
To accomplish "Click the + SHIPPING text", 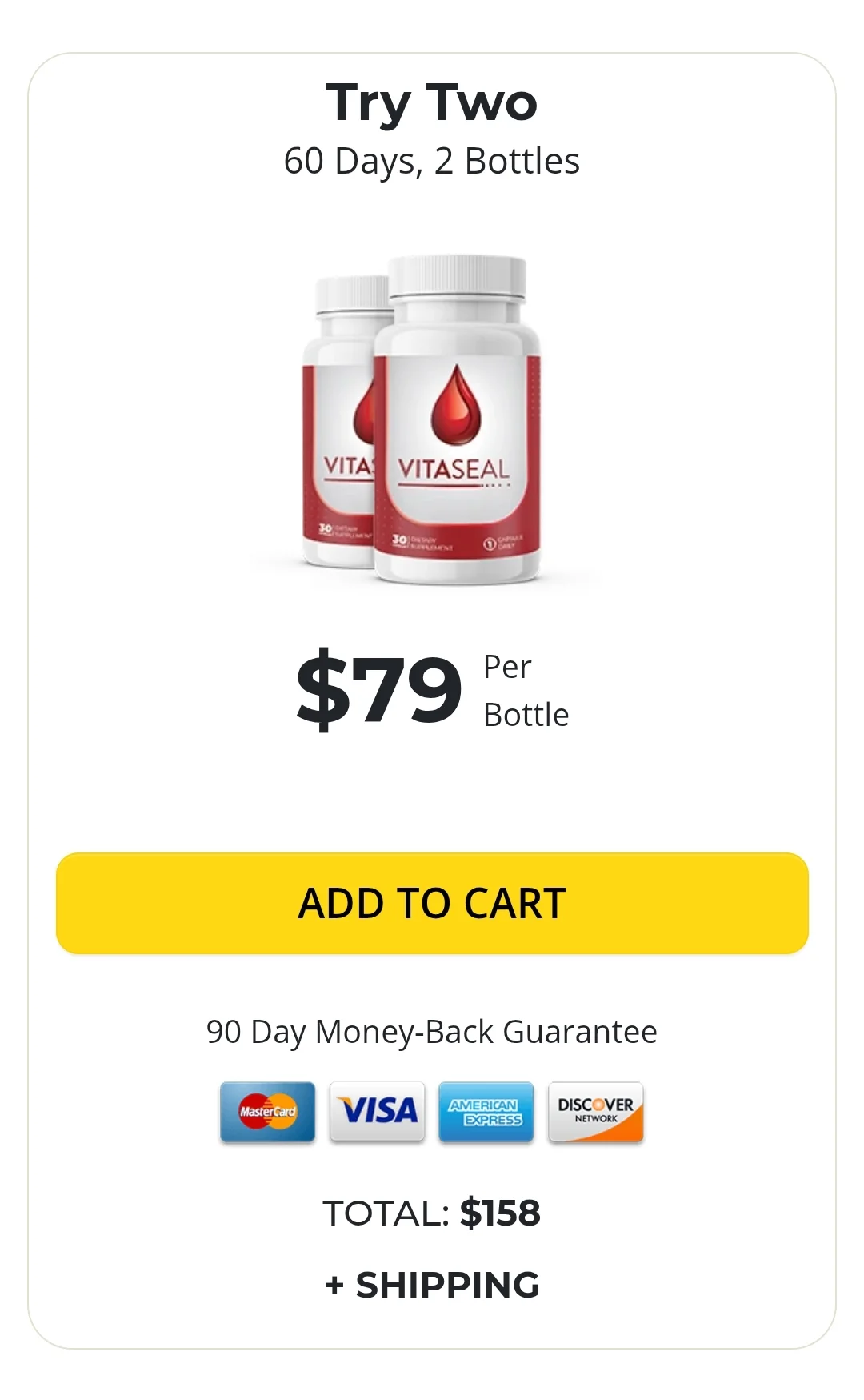I will click(432, 1285).
